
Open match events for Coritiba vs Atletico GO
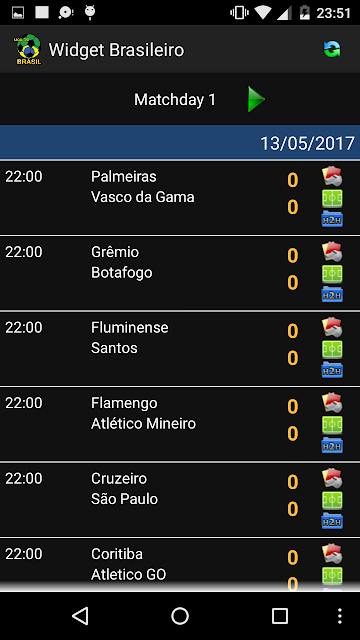pos(332,553)
